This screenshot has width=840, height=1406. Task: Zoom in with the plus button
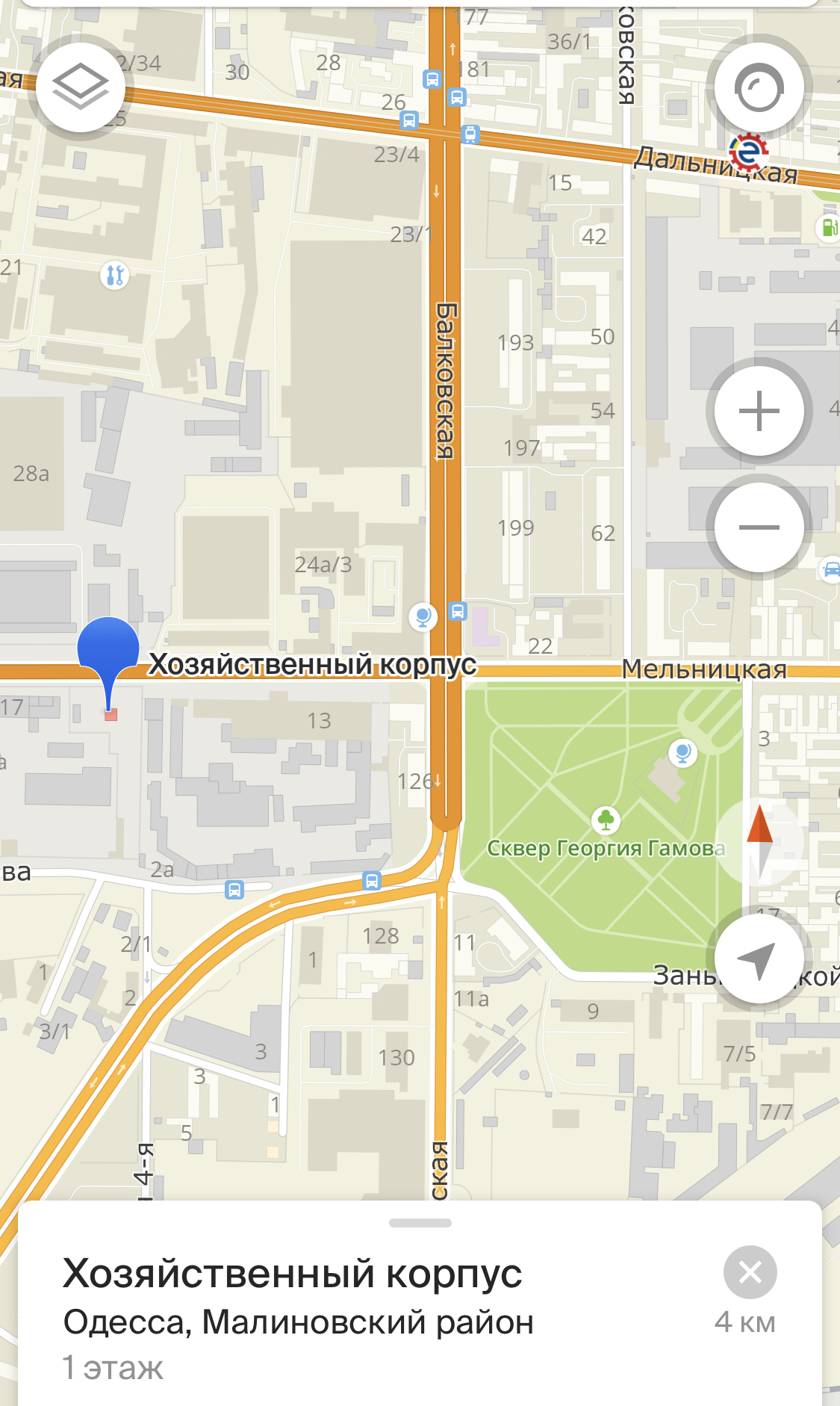pyautogui.click(x=759, y=411)
